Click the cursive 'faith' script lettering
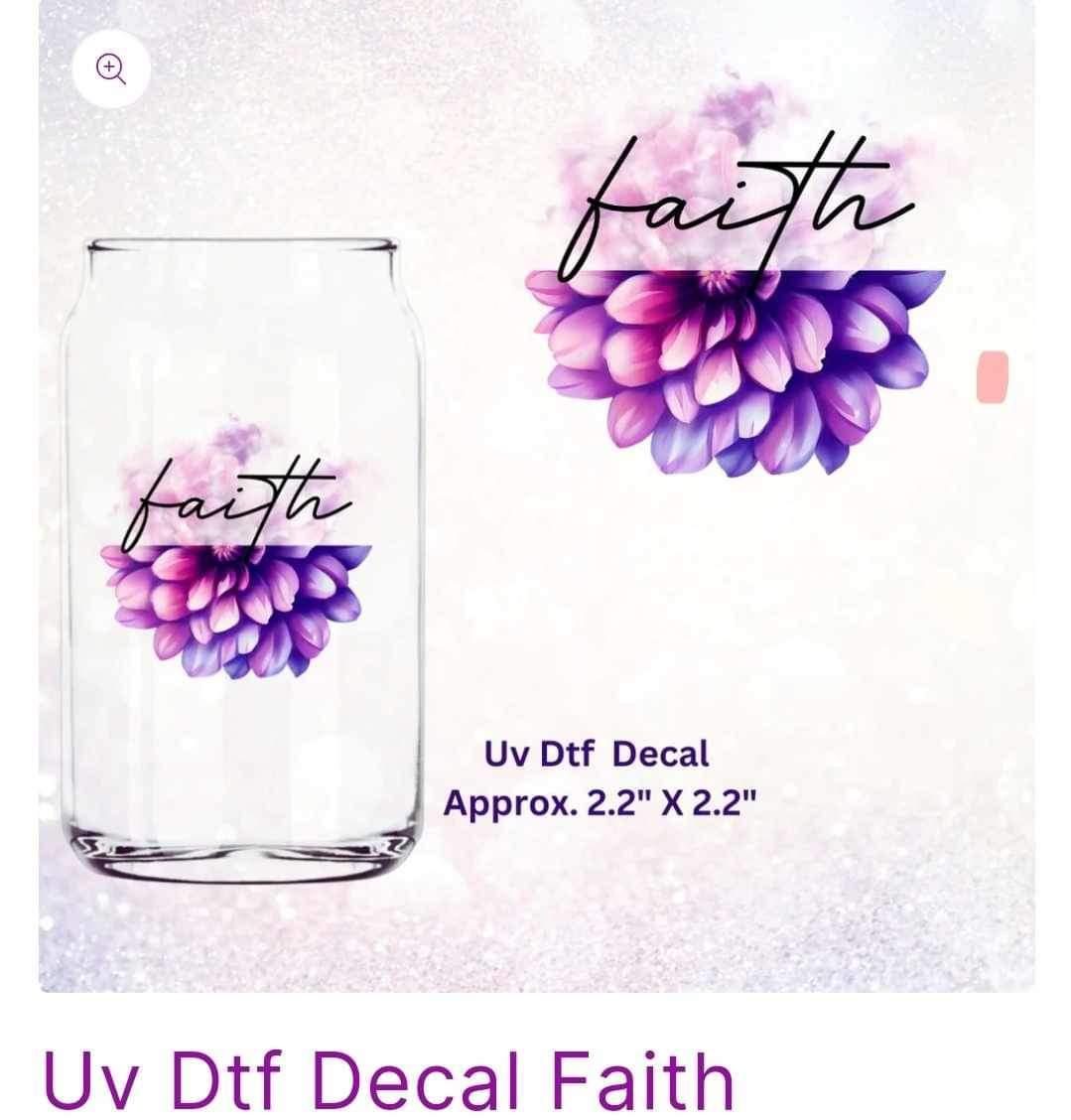 coord(735,194)
